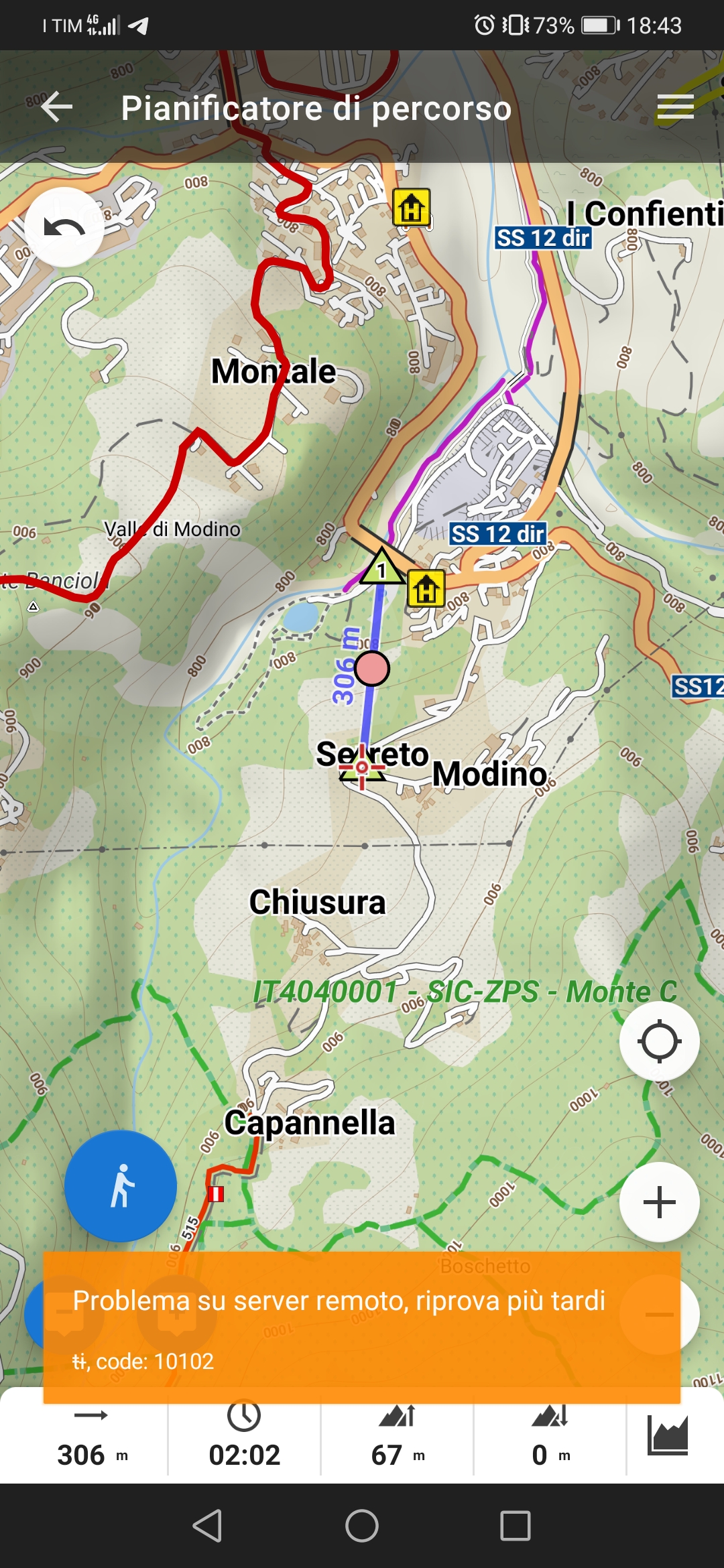Tap the pink midpoint on route line

pos(371,668)
